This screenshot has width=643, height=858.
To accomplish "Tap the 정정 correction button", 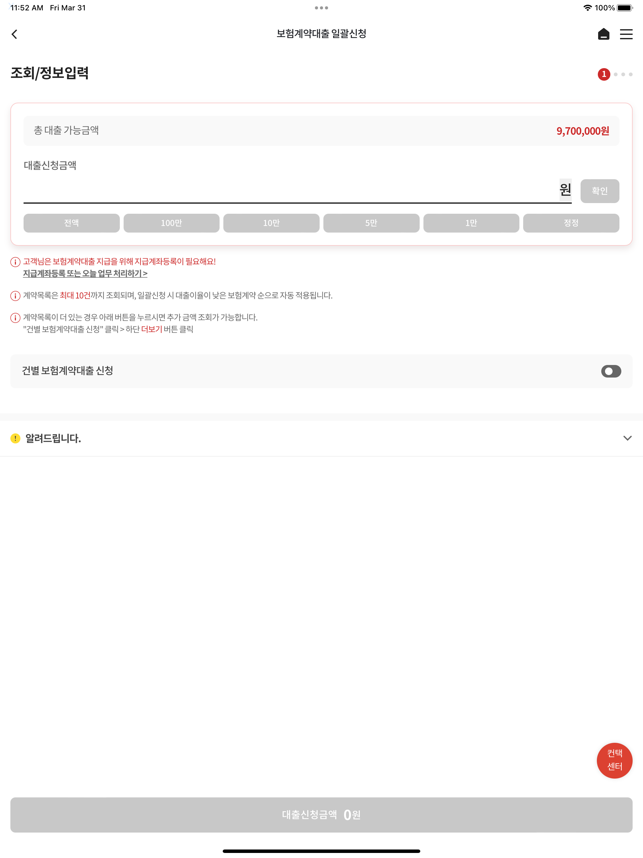I will 571,223.
